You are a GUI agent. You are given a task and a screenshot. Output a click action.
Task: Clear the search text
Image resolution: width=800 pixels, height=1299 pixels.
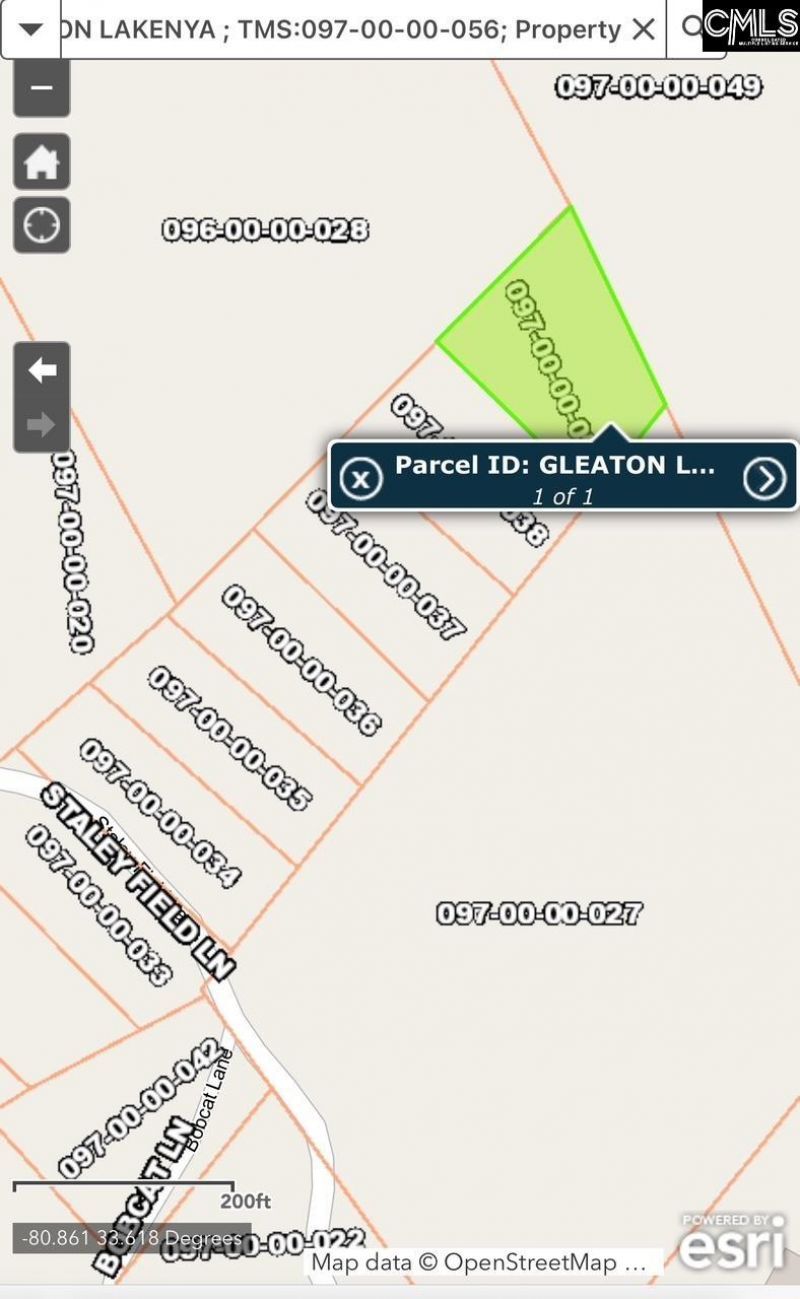click(645, 29)
